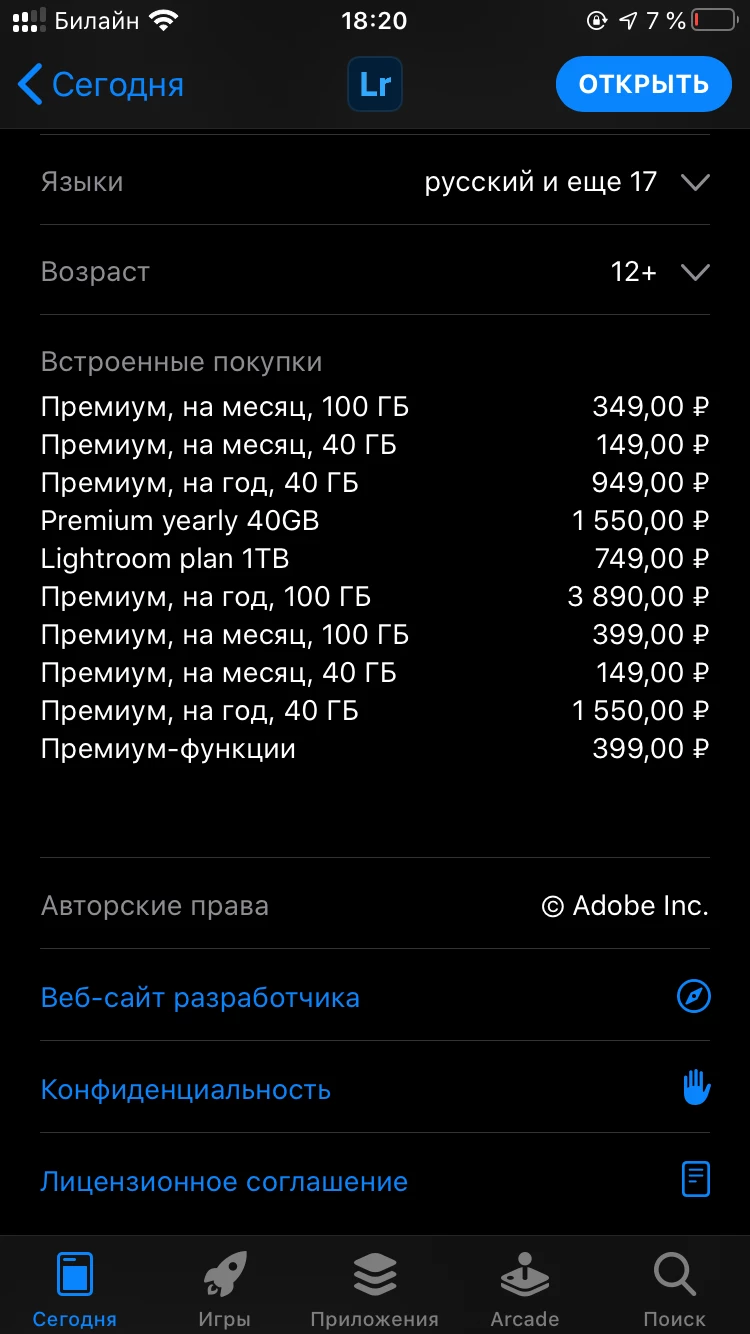Image resolution: width=750 pixels, height=1334 pixels.
Task: Open the Веб-сайт разработчика link
Action: [200, 997]
